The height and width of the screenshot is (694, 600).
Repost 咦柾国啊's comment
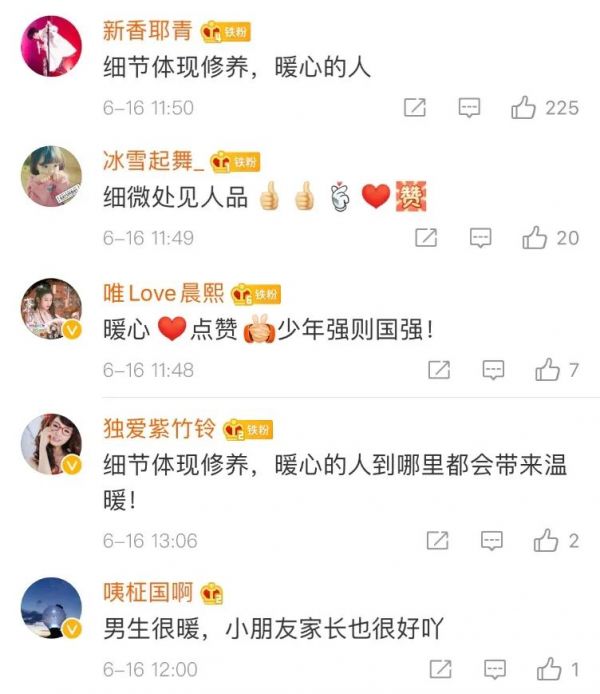438,669
